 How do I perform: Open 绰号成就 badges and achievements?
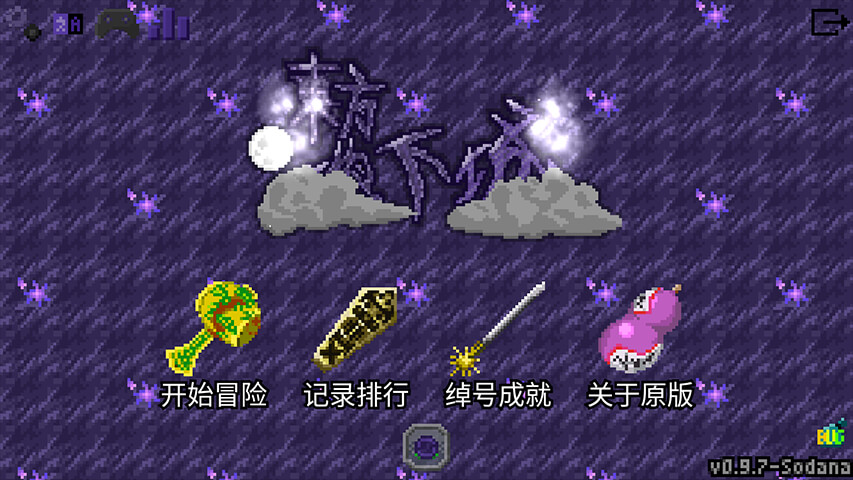pyautogui.click(x=497, y=330)
